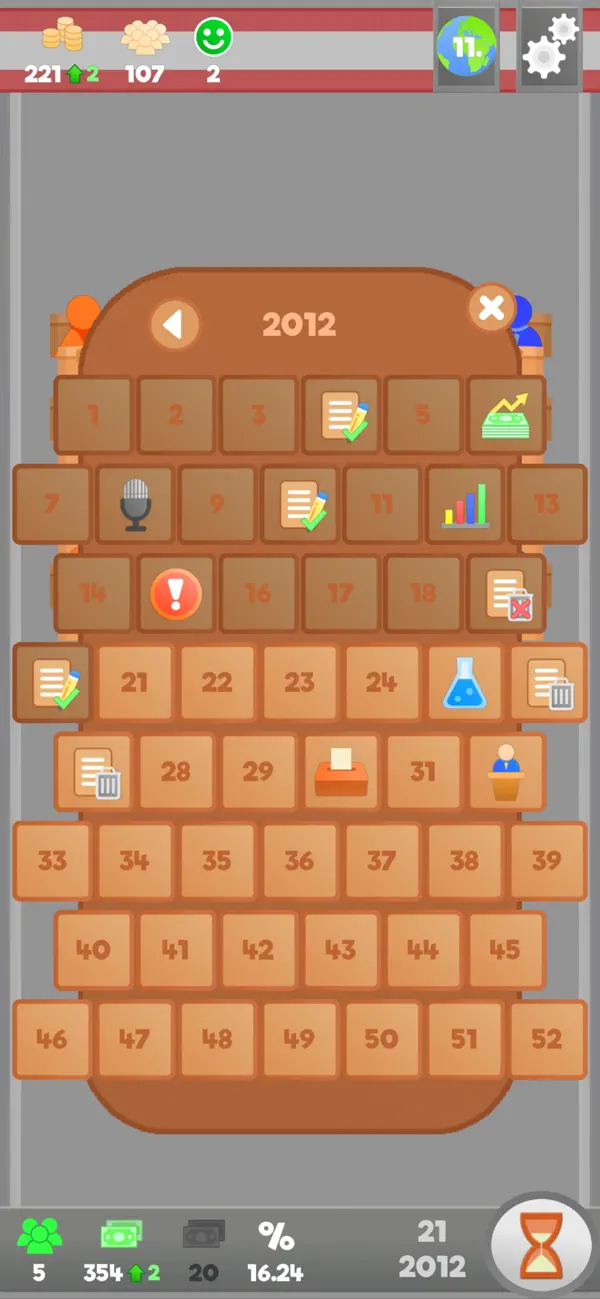Screen dimensions: 600x1299
Task: Open the microphone event on week 8
Action: pyautogui.click(x=135, y=504)
